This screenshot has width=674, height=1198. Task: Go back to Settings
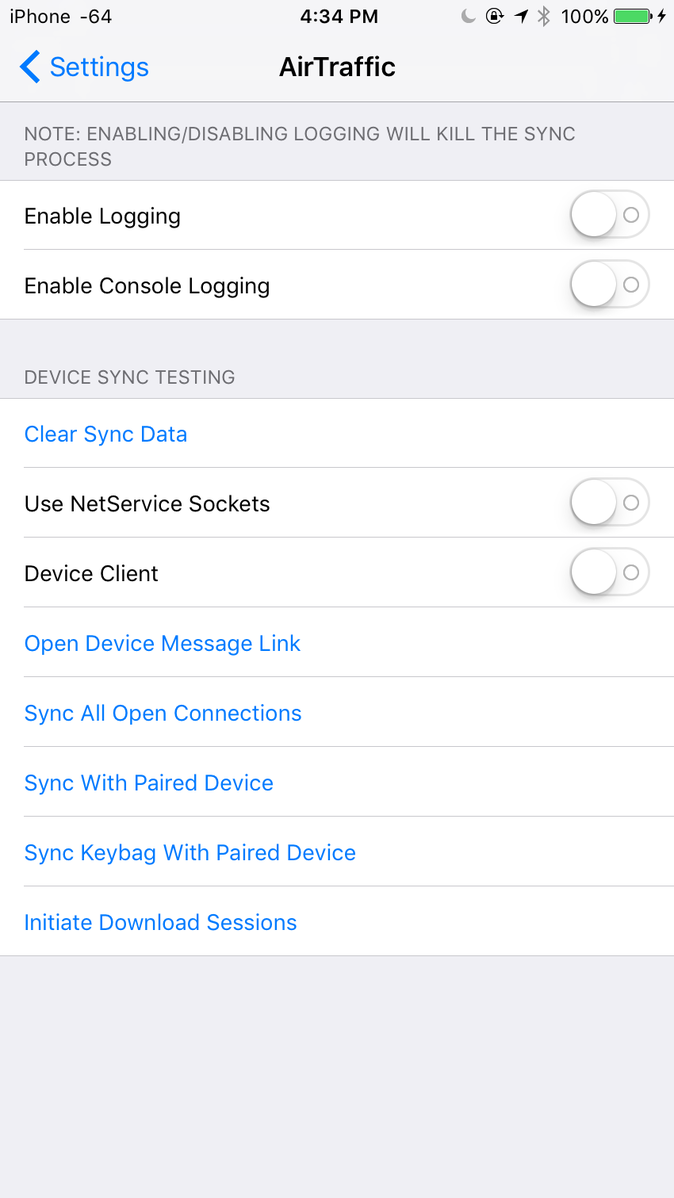(84, 67)
